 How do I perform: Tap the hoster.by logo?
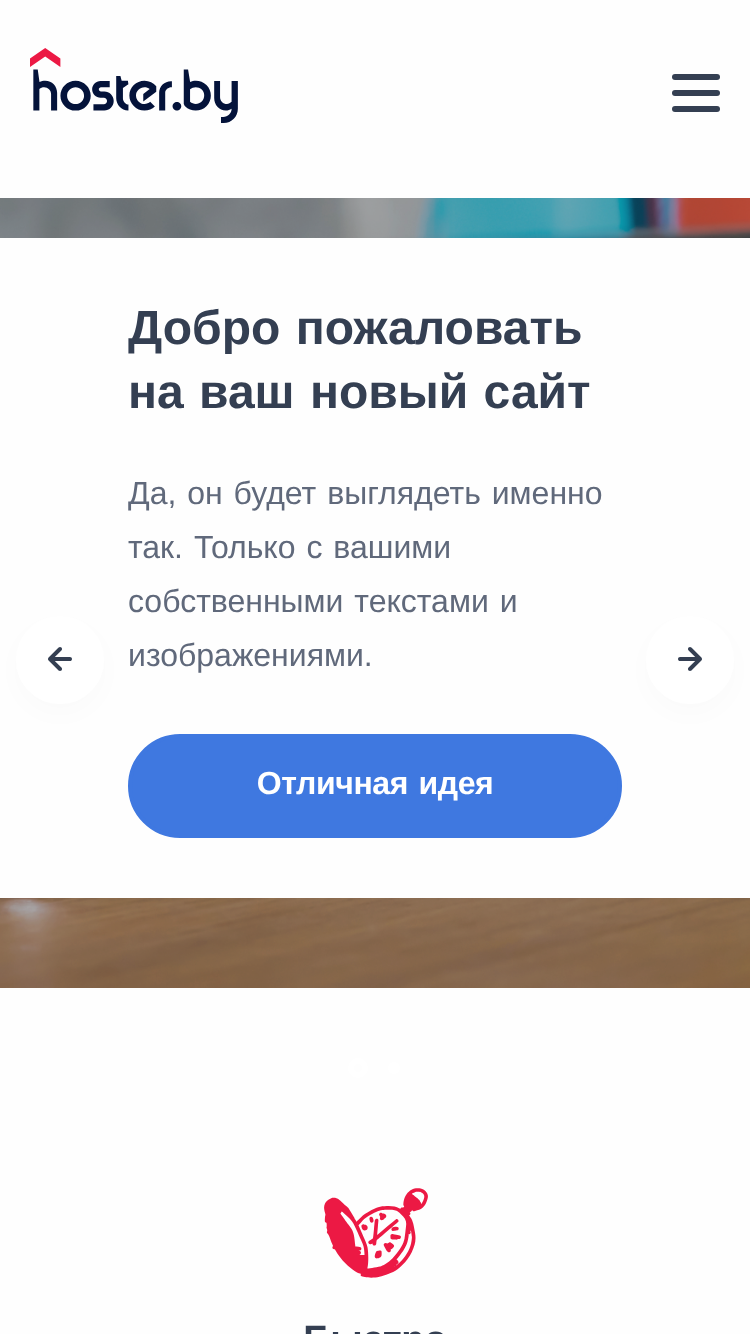134,85
